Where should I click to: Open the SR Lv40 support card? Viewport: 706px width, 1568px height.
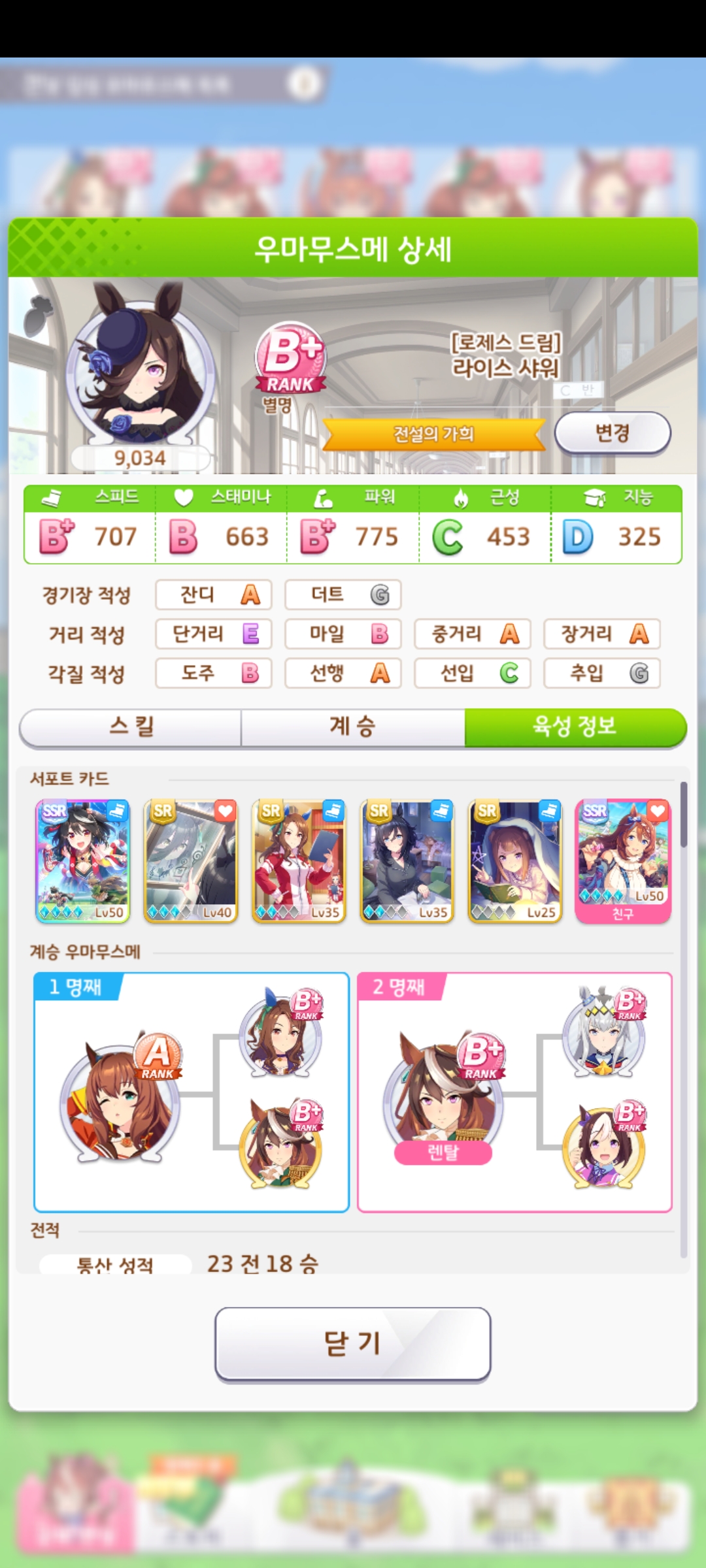[x=190, y=860]
